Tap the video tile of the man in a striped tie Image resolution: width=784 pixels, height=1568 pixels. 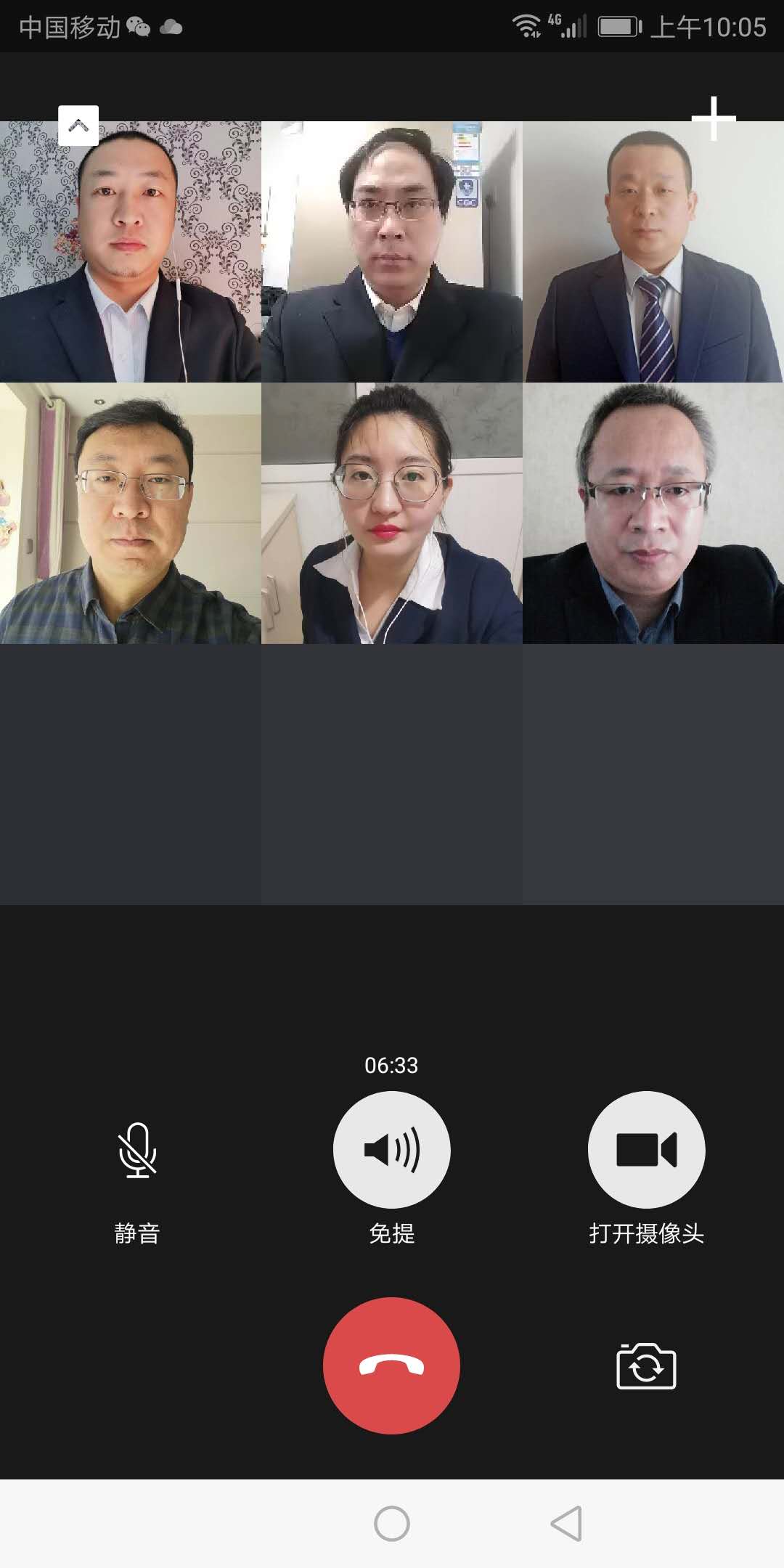(x=653, y=252)
